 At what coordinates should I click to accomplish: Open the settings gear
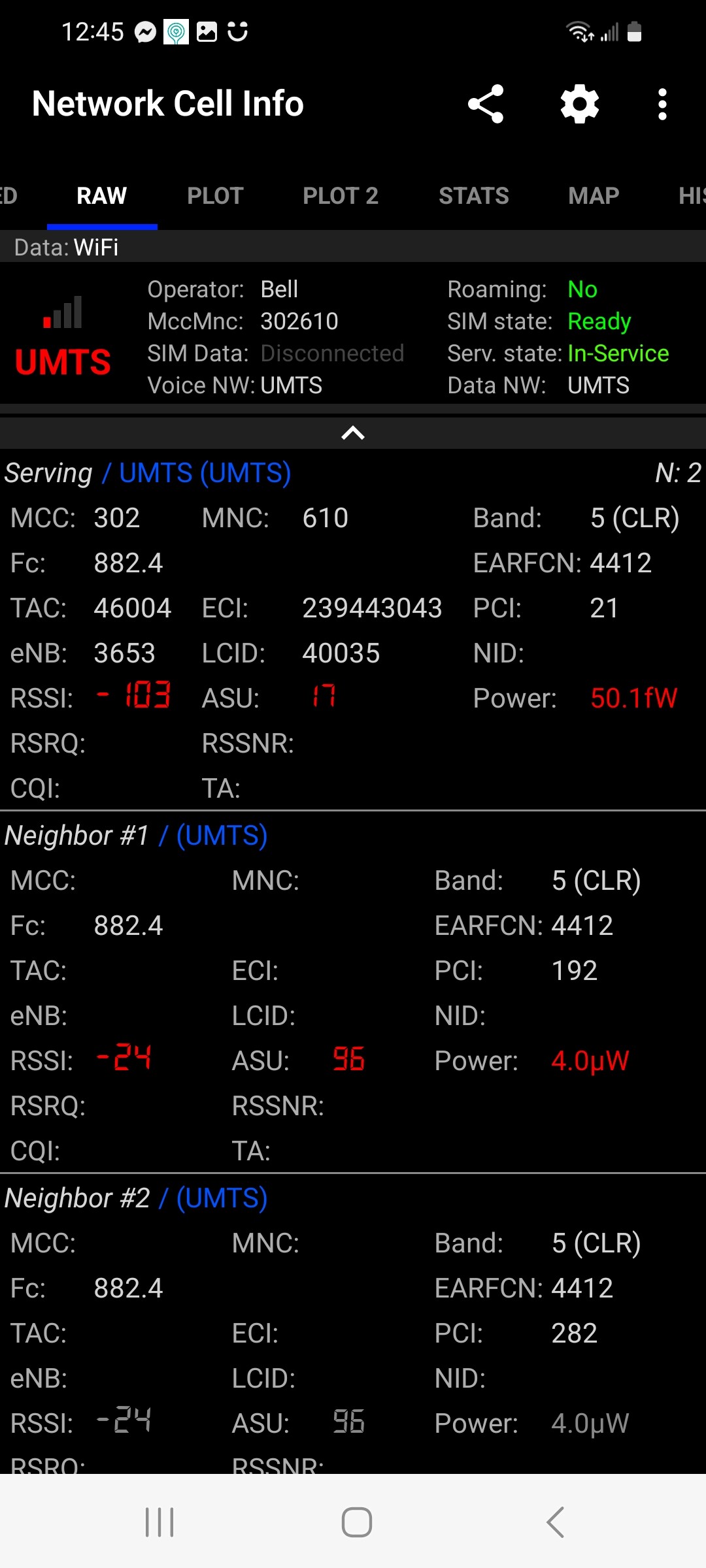580,104
